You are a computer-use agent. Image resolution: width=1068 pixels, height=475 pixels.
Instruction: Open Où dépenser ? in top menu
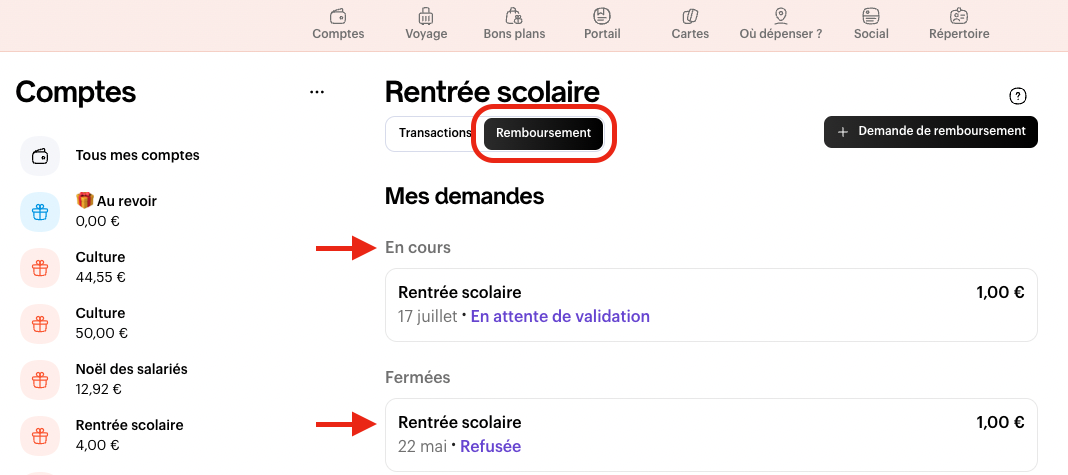[780, 24]
